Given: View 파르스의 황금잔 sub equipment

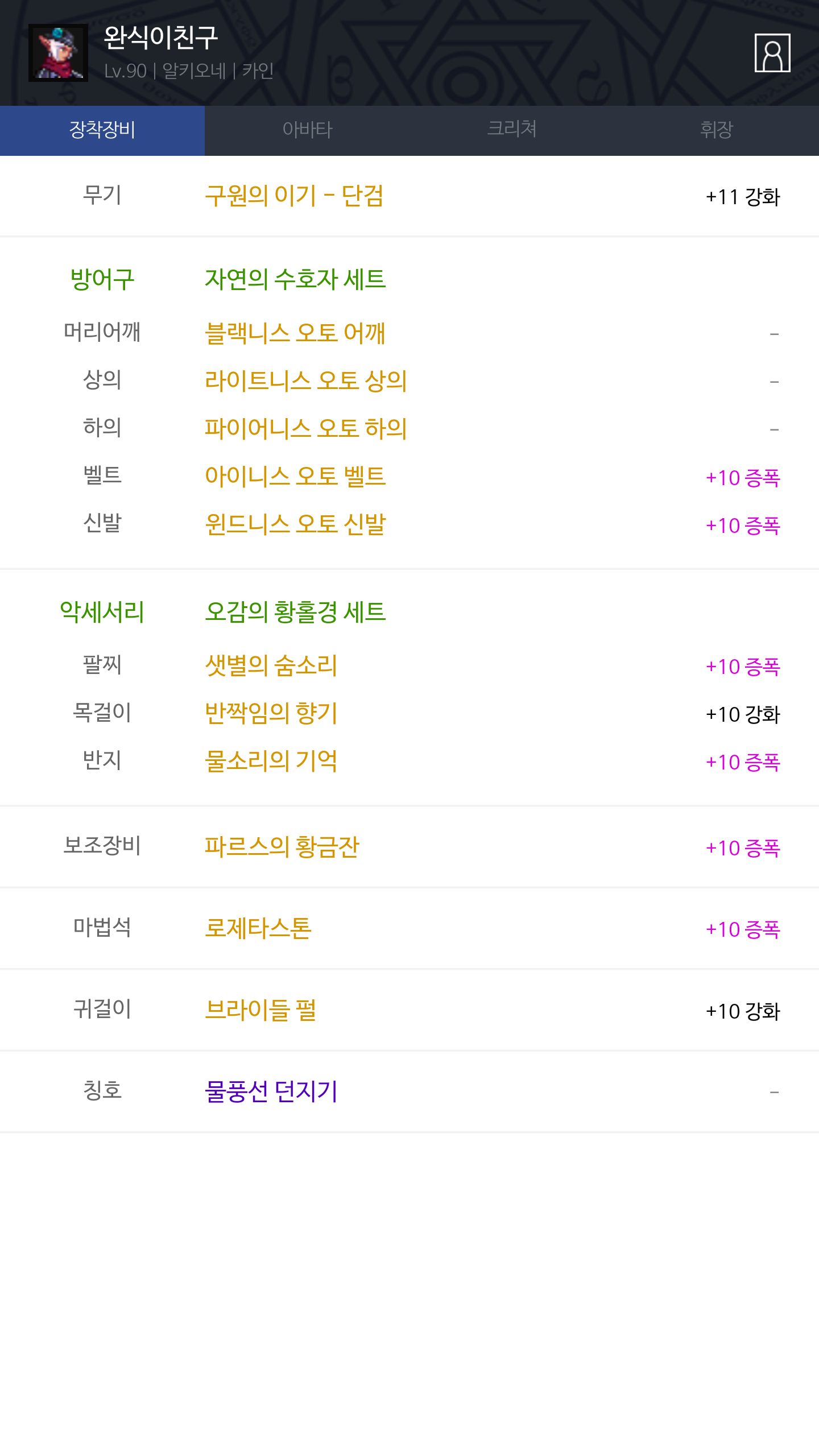Looking at the screenshot, I should [x=282, y=847].
